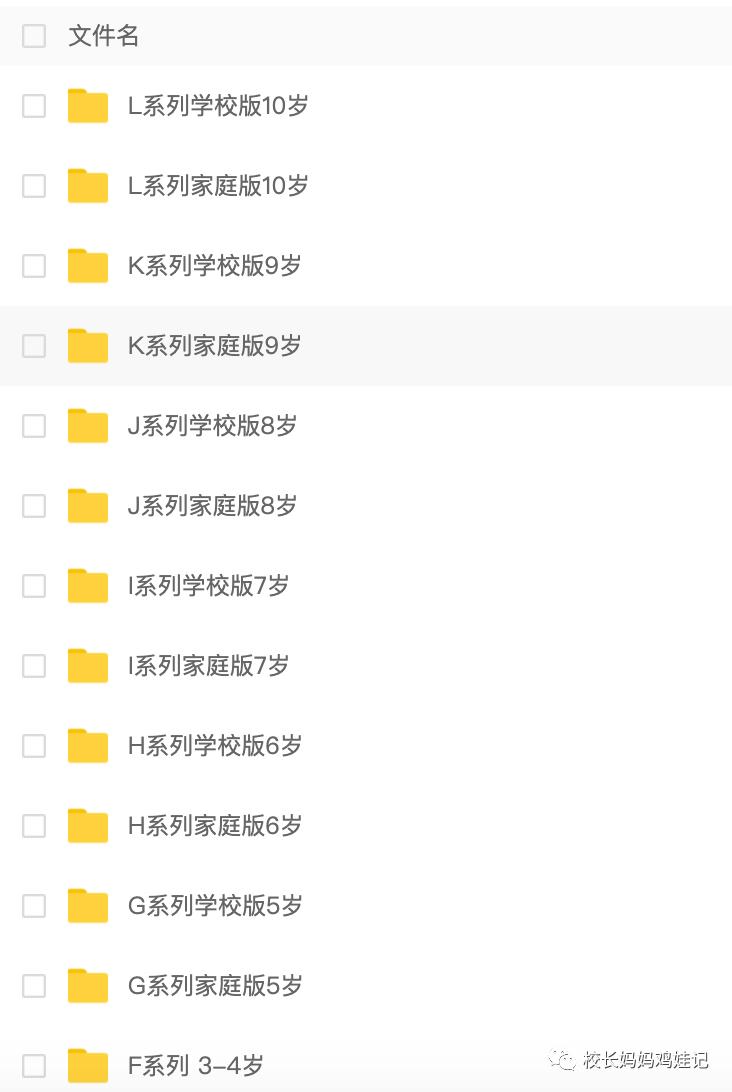Open the J系列家庭版8岁 folder

tap(212, 506)
